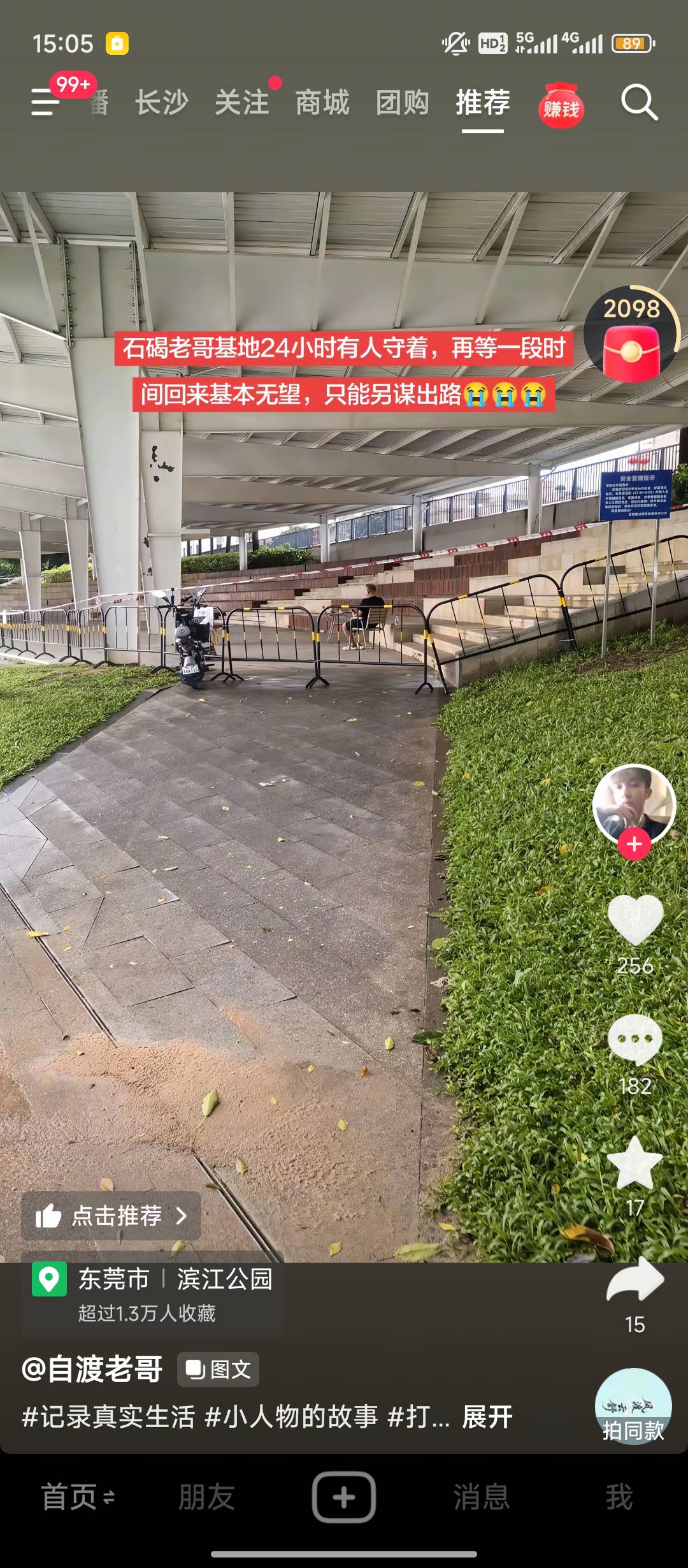Tap 拍同款 music disc
Image resolution: width=688 pixels, height=1568 pixels.
[x=633, y=1405]
